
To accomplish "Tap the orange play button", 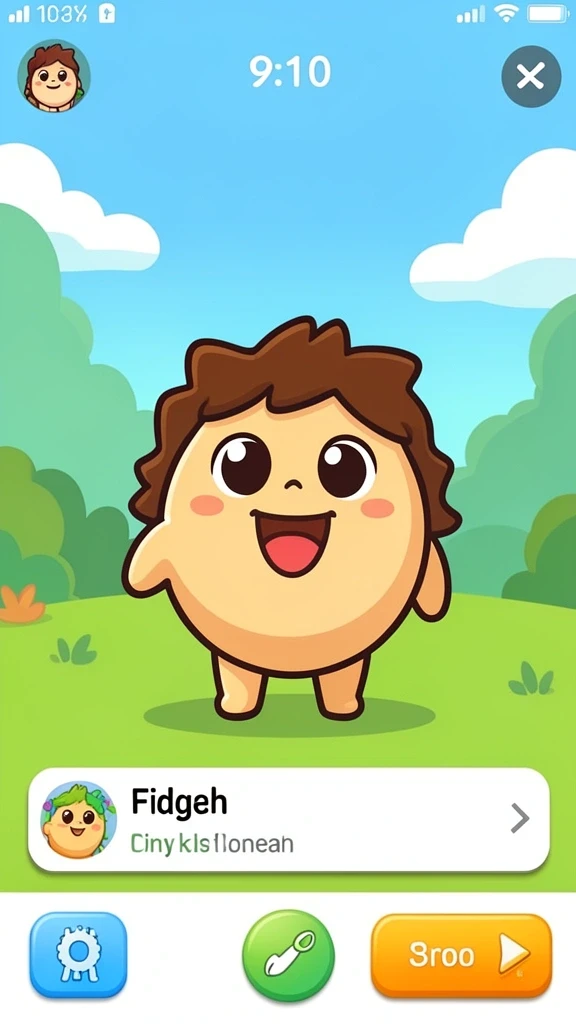I will [x=461, y=955].
